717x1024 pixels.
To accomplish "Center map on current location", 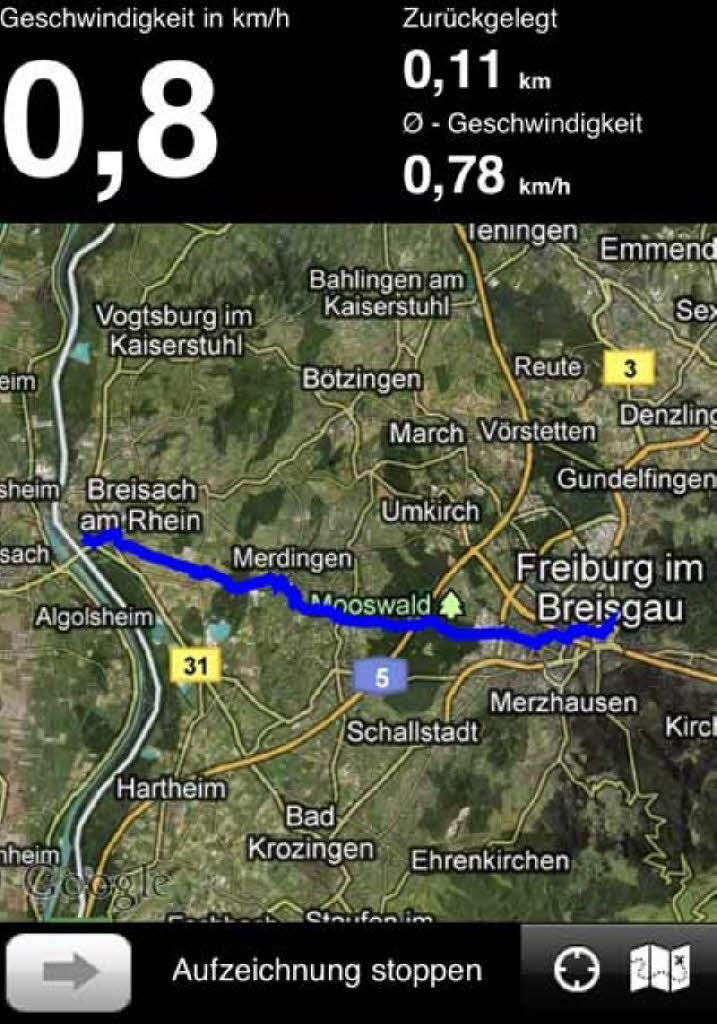I will (x=578, y=970).
